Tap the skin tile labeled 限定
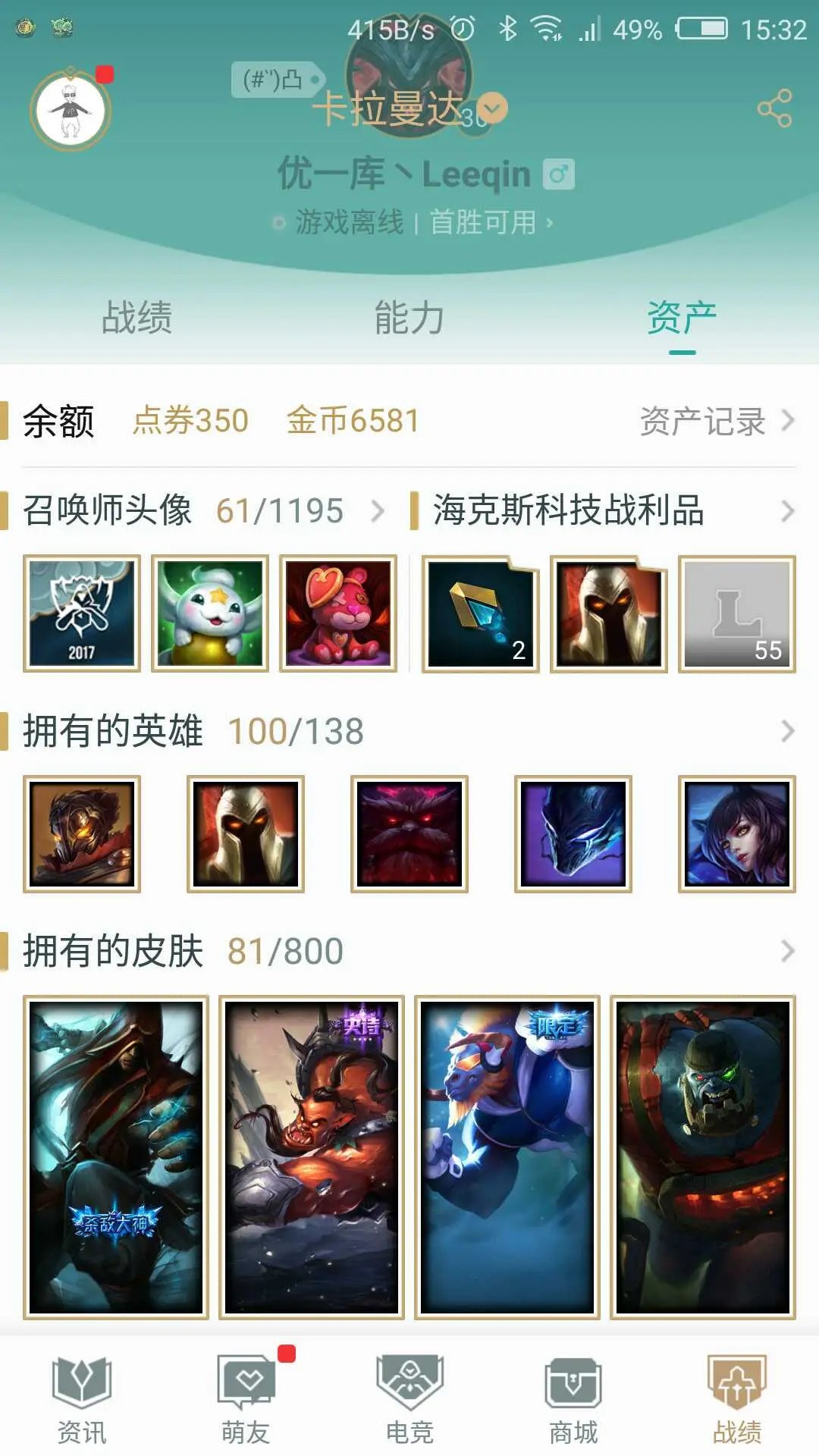This screenshot has width=819, height=1456. (x=507, y=1156)
